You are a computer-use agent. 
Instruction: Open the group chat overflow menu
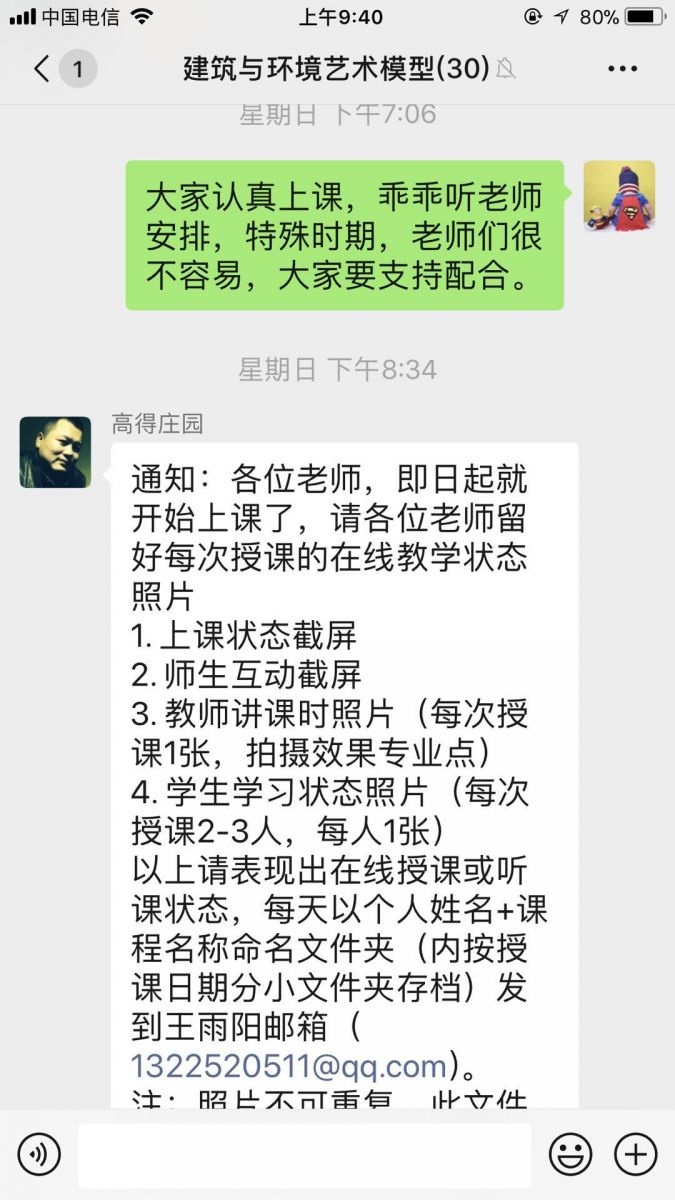622,69
